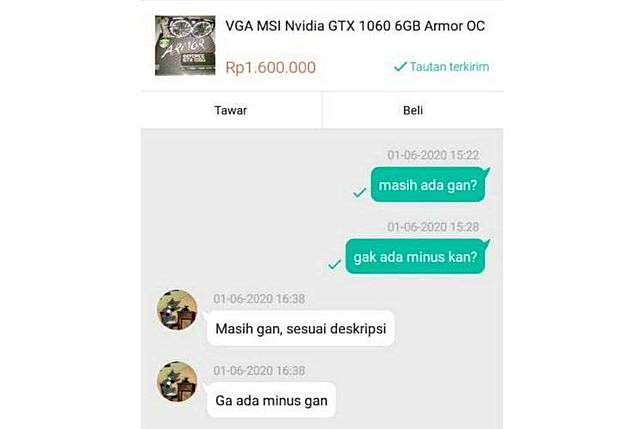Tap the Beli button
Image resolution: width=644 pixels, height=429 pixels.
[413, 110]
